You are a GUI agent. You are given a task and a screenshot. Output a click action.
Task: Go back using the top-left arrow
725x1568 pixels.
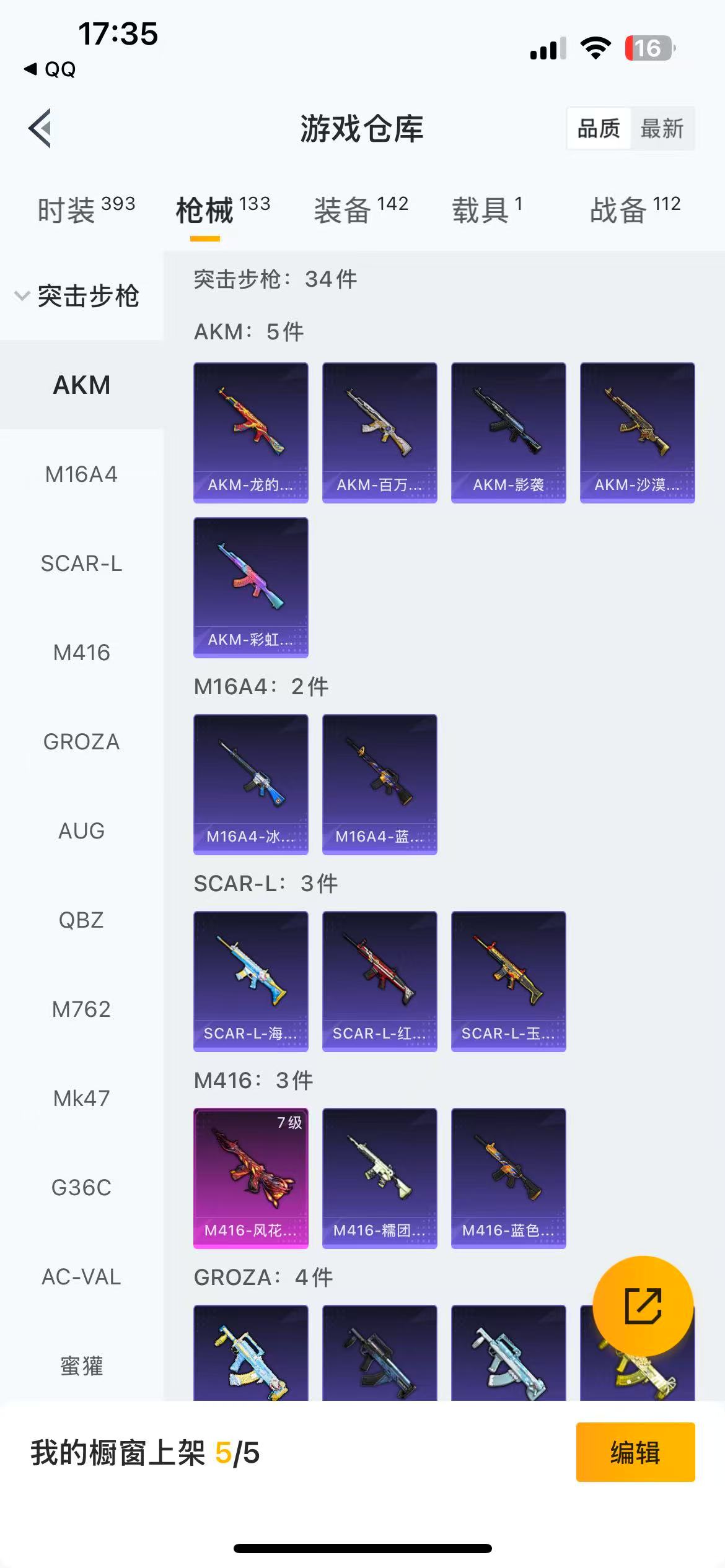pyautogui.click(x=40, y=129)
